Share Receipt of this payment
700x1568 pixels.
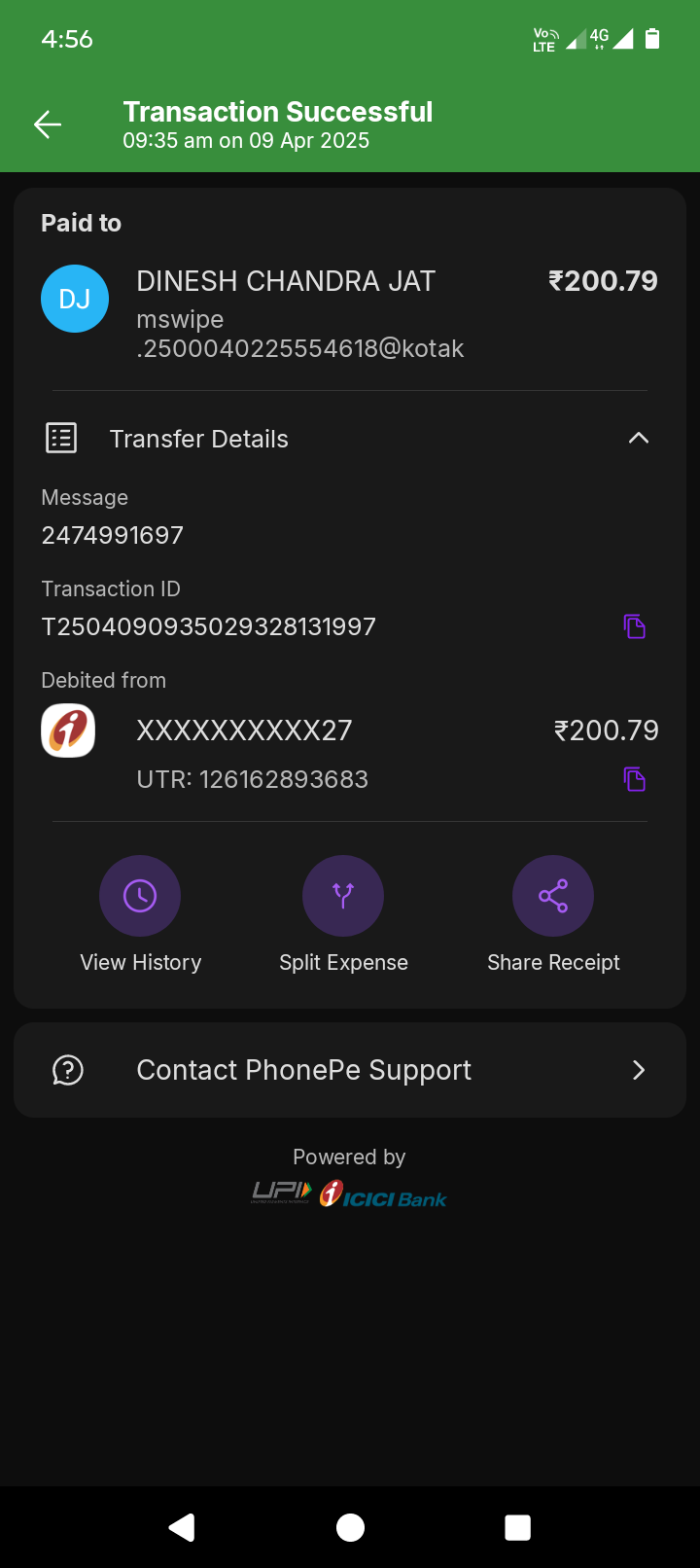[x=553, y=896]
